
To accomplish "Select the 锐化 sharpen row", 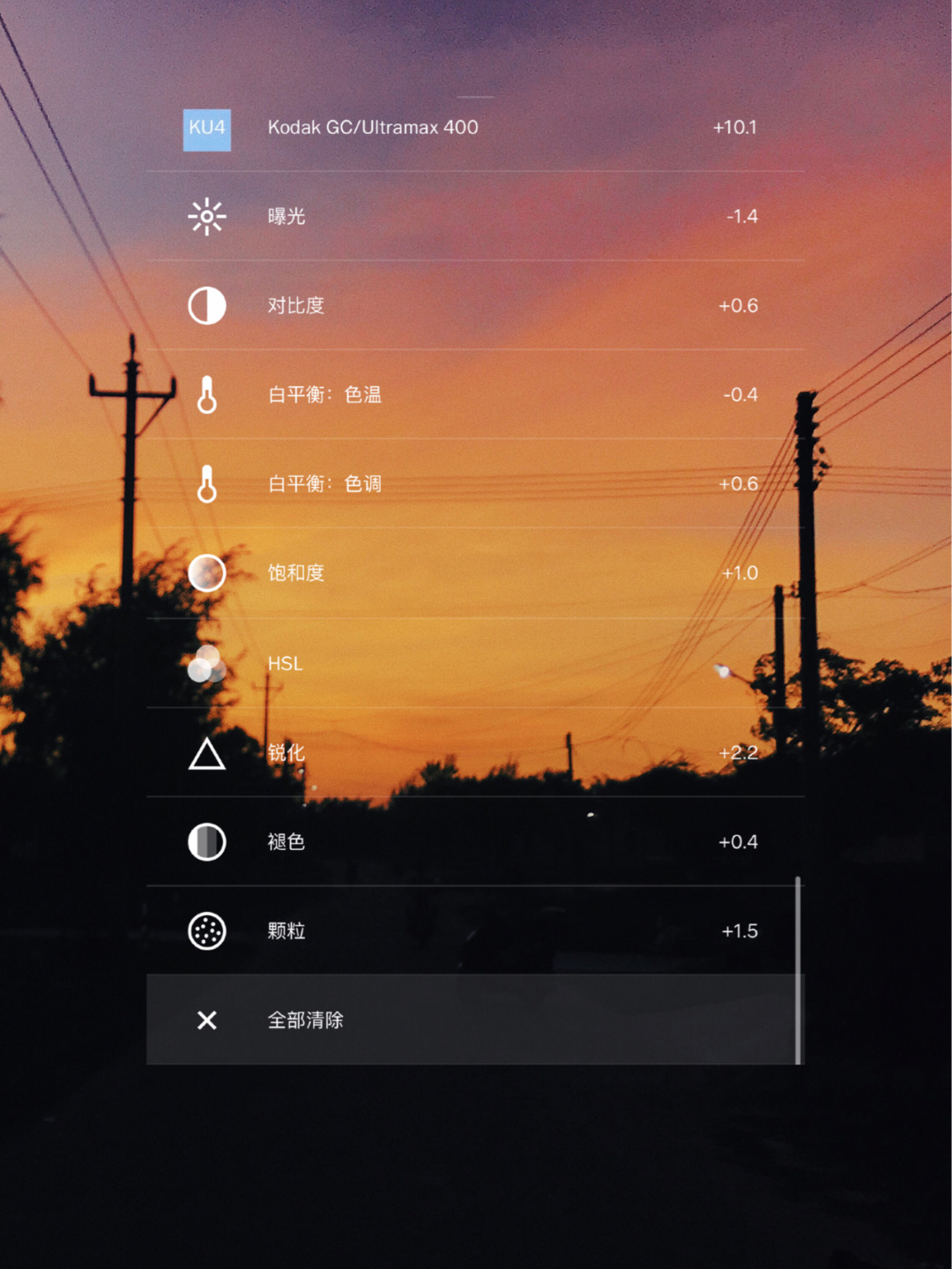I will pos(475,753).
